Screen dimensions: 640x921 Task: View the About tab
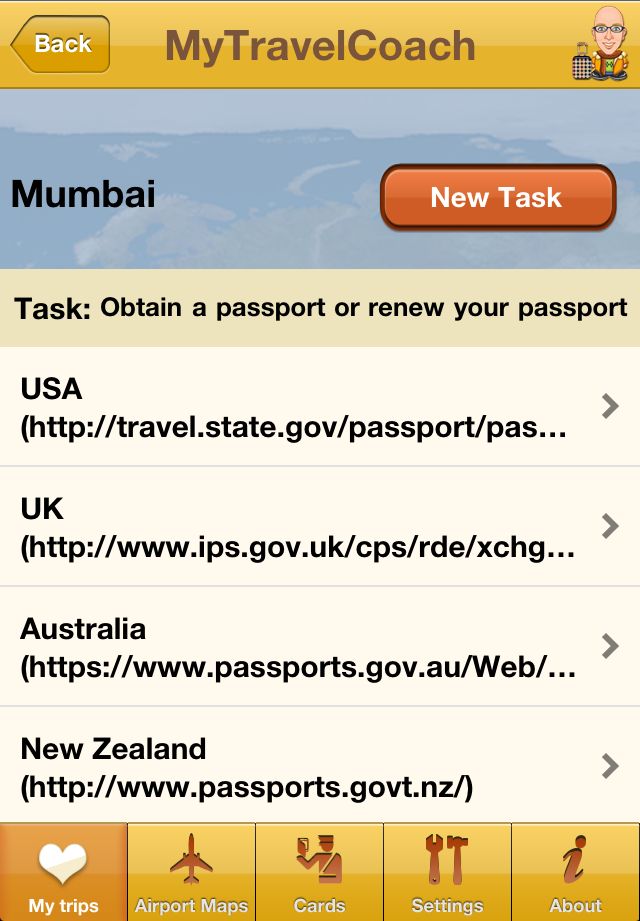[x=576, y=872]
